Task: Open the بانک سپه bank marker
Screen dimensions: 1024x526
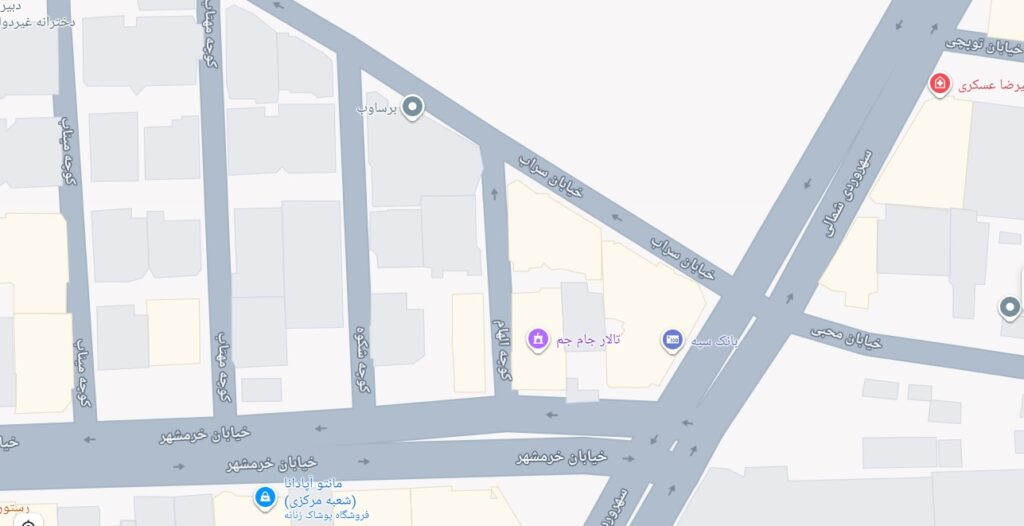Action: coord(673,341)
